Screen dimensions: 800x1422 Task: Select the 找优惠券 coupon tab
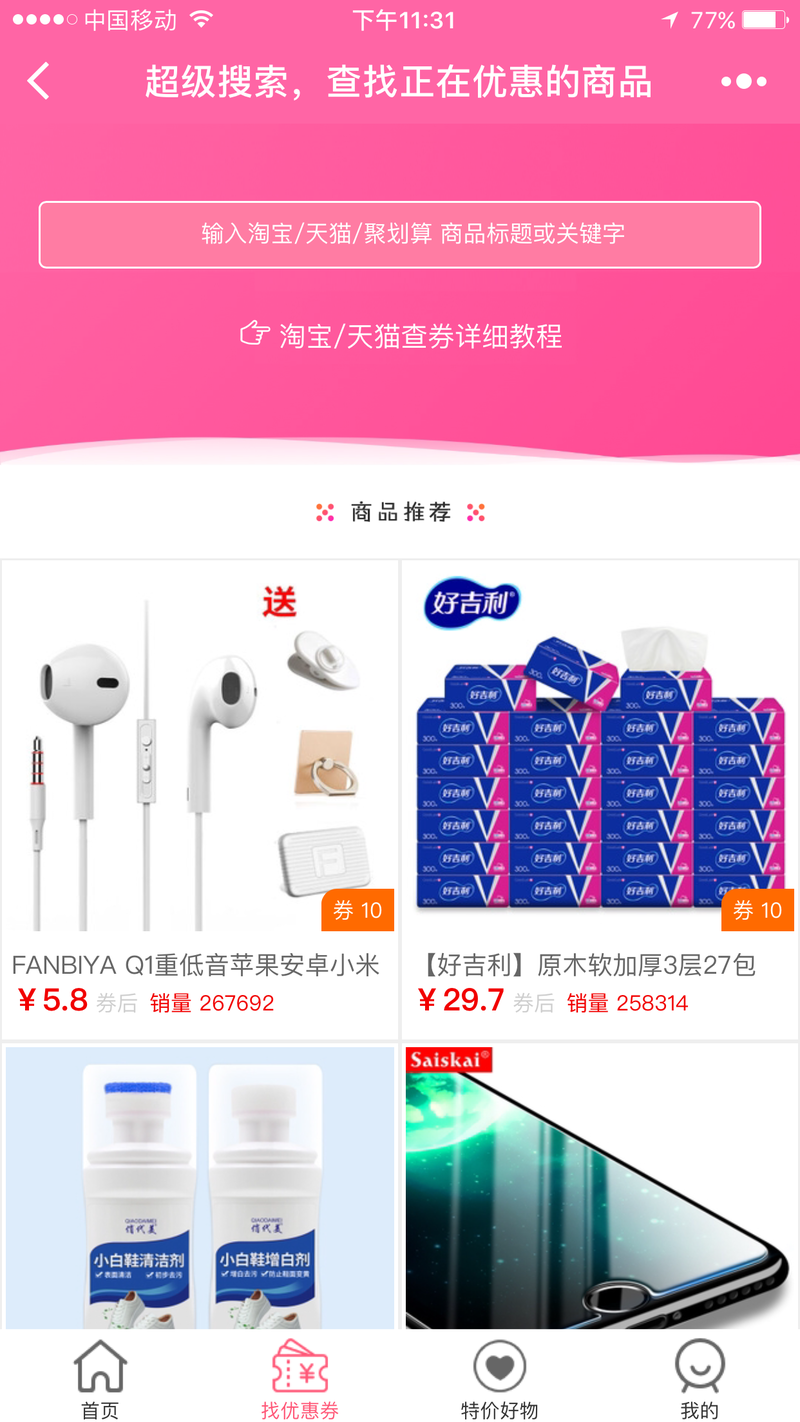pyautogui.click(x=300, y=1380)
